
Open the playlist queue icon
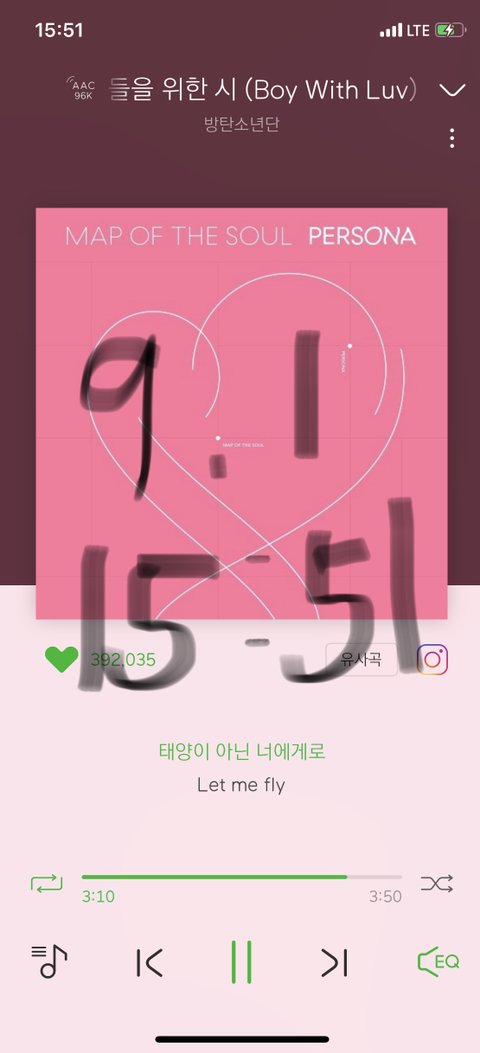[50, 962]
